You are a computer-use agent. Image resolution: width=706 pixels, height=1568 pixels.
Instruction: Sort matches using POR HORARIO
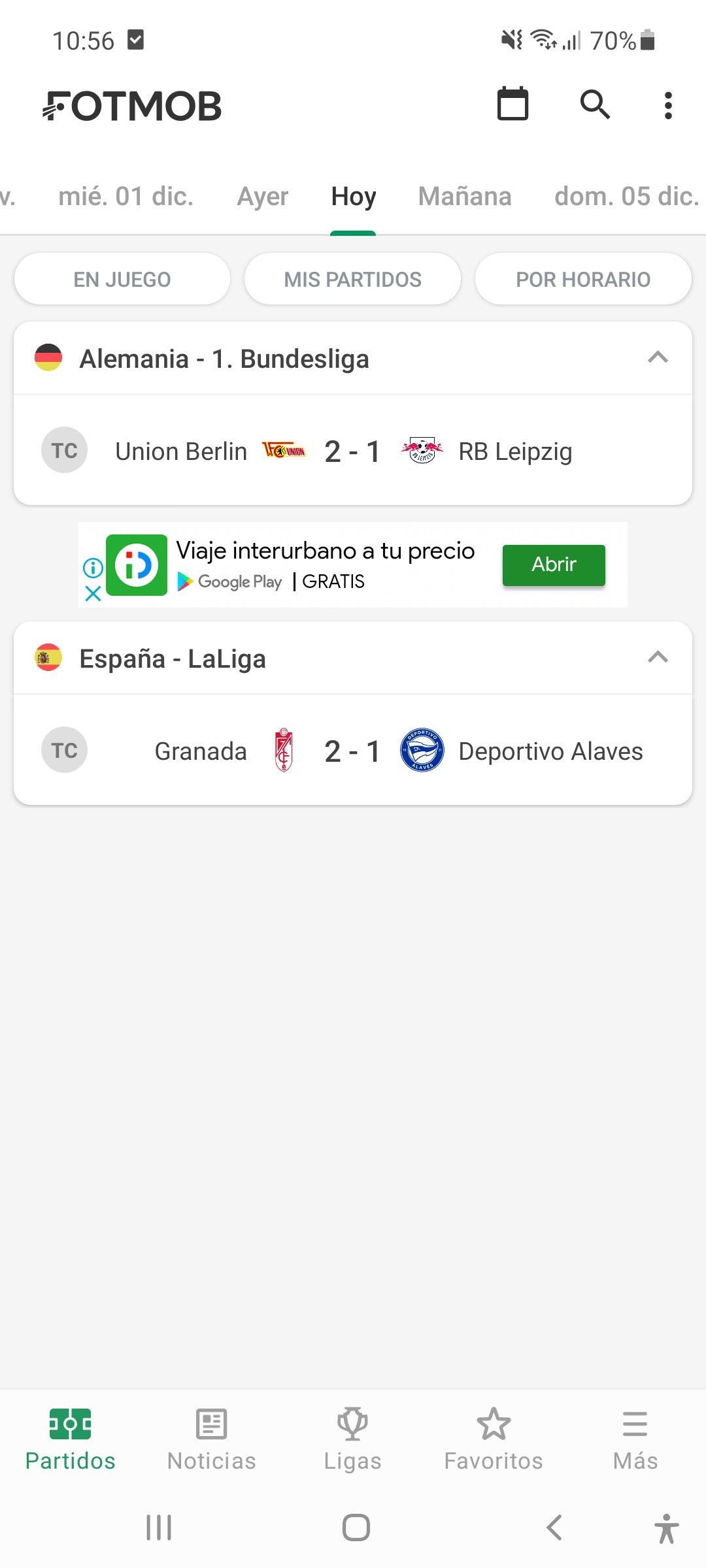(x=583, y=280)
